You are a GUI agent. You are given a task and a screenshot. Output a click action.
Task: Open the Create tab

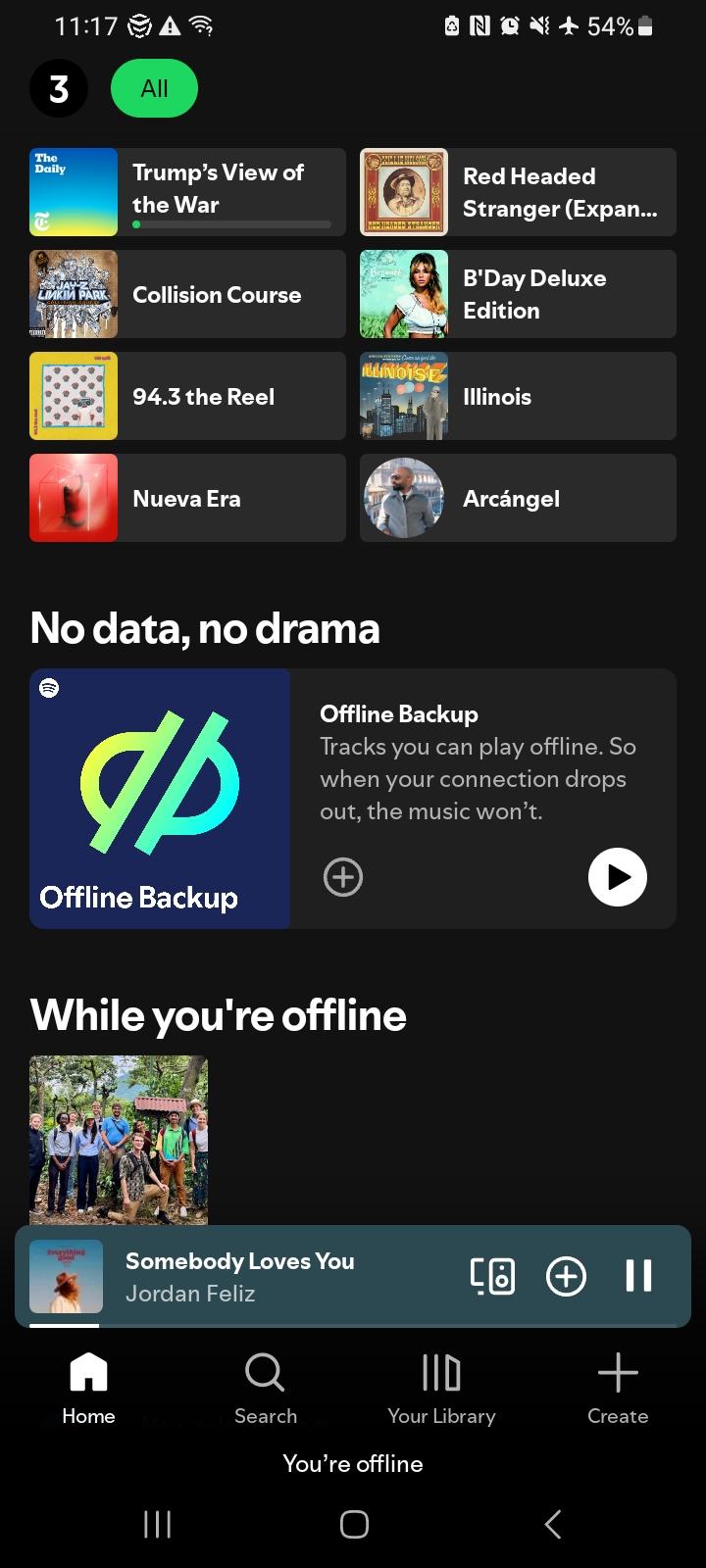pos(618,1389)
